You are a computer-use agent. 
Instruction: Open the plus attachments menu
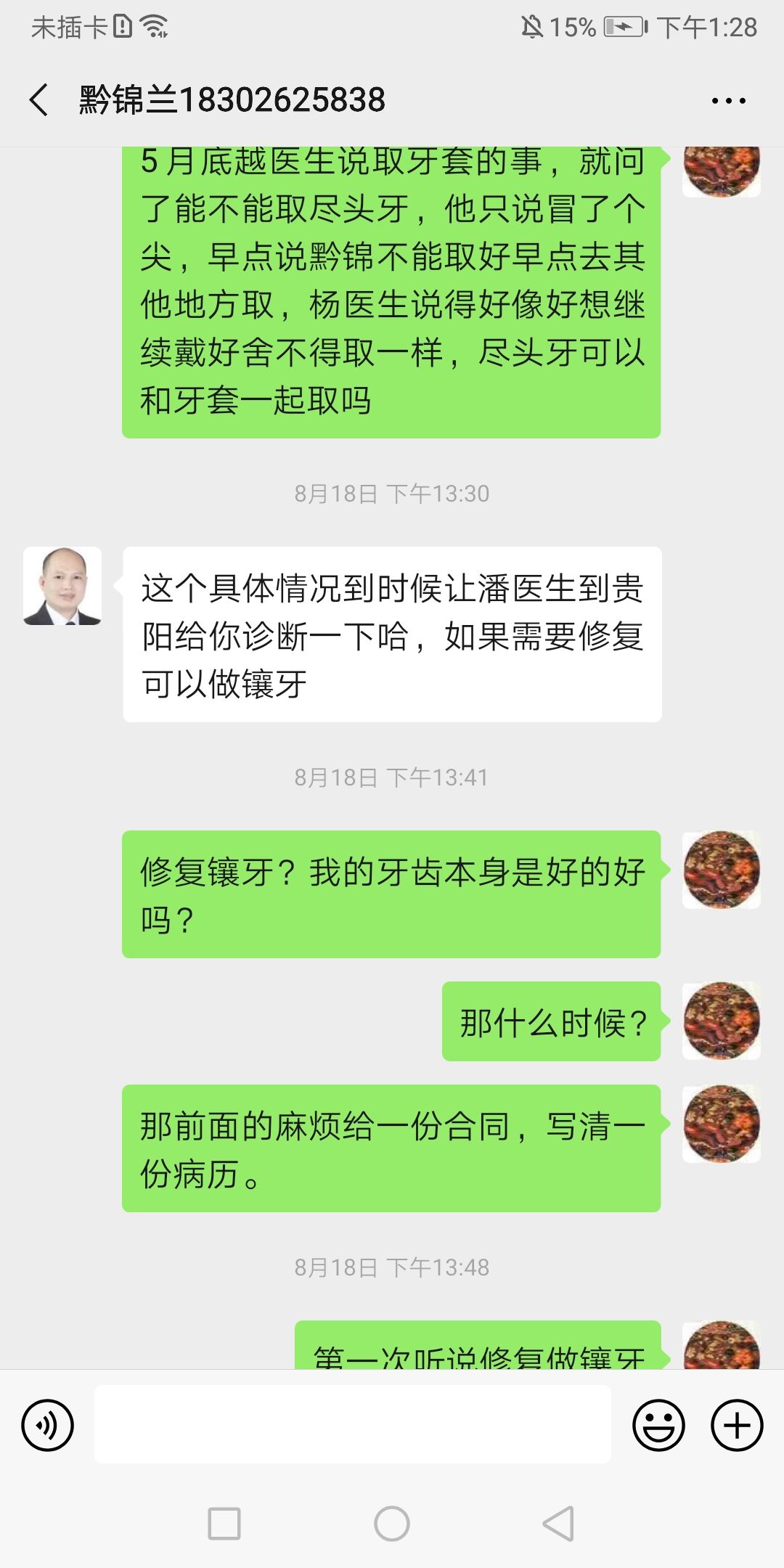pyautogui.click(x=736, y=1426)
